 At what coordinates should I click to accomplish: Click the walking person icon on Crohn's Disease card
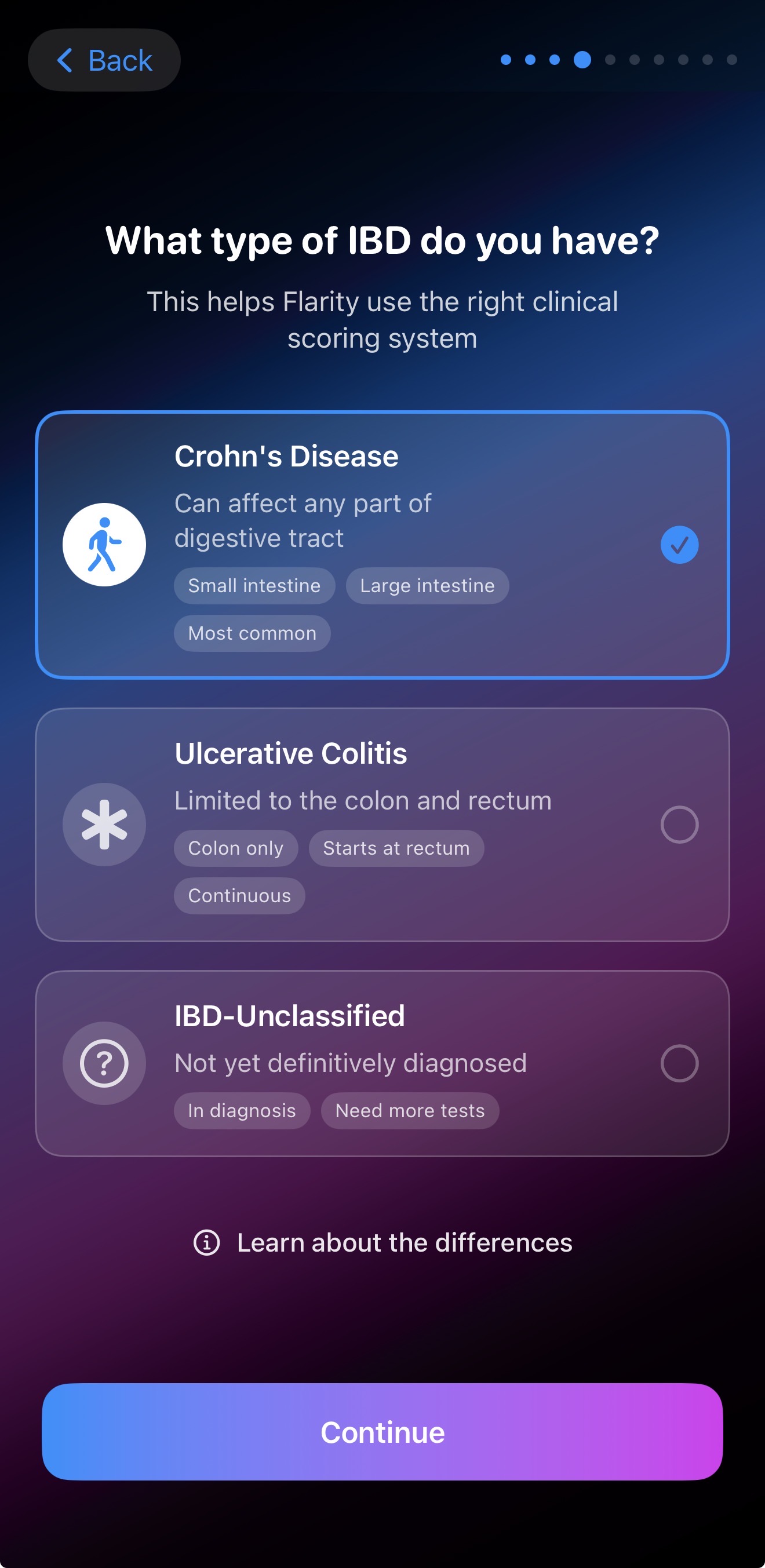click(104, 544)
